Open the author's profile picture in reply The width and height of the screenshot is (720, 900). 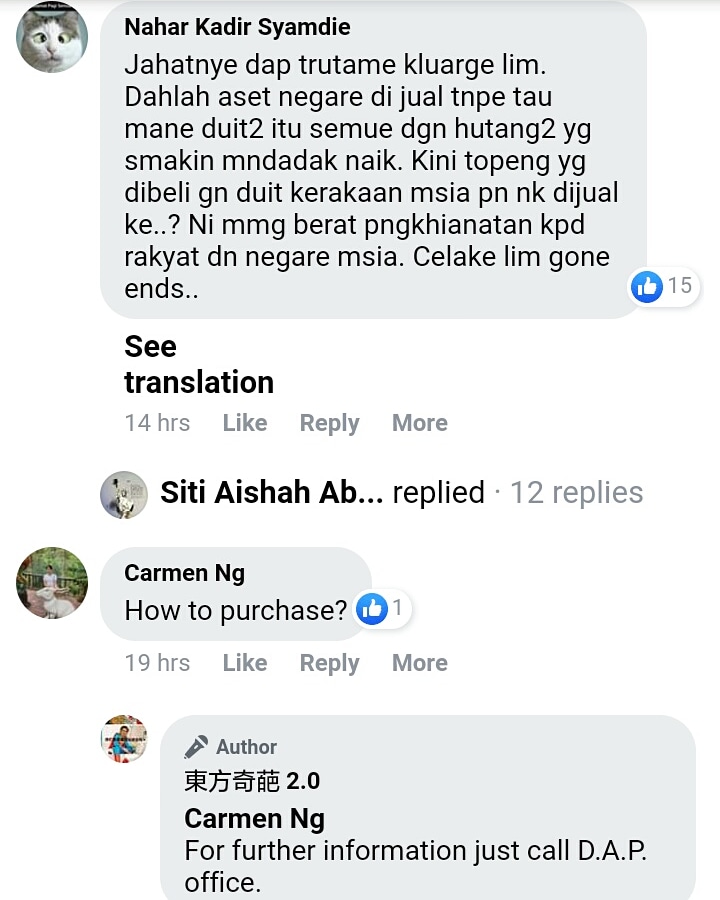click(x=124, y=740)
